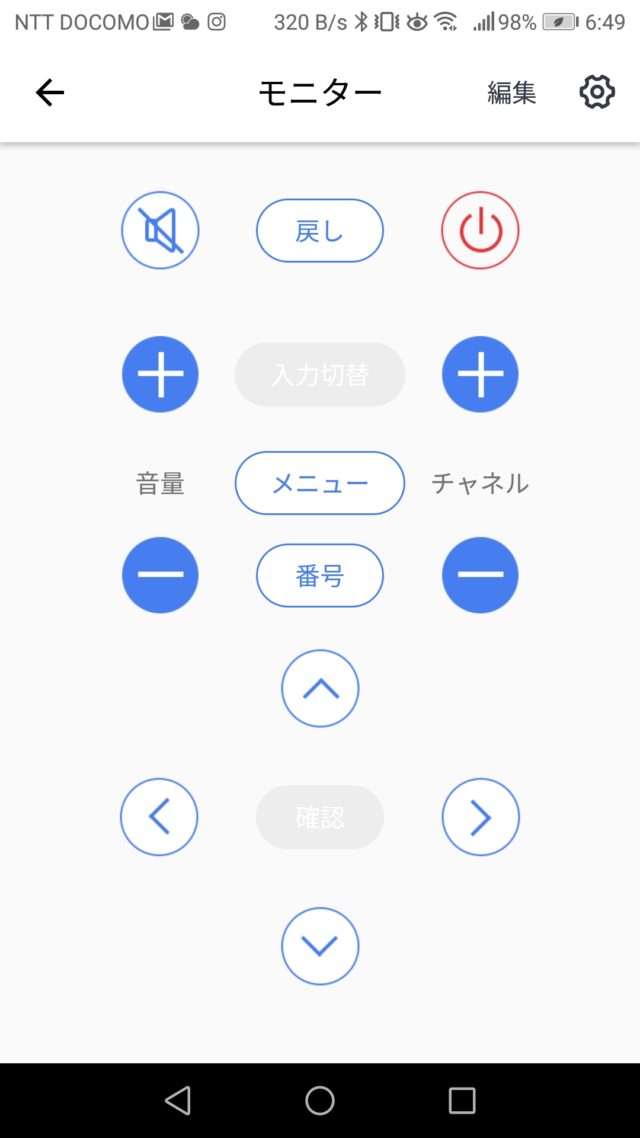This screenshot has width=640, height=1138.
Task: Go back using the top-left arrow
Action: tap(50, 93)
